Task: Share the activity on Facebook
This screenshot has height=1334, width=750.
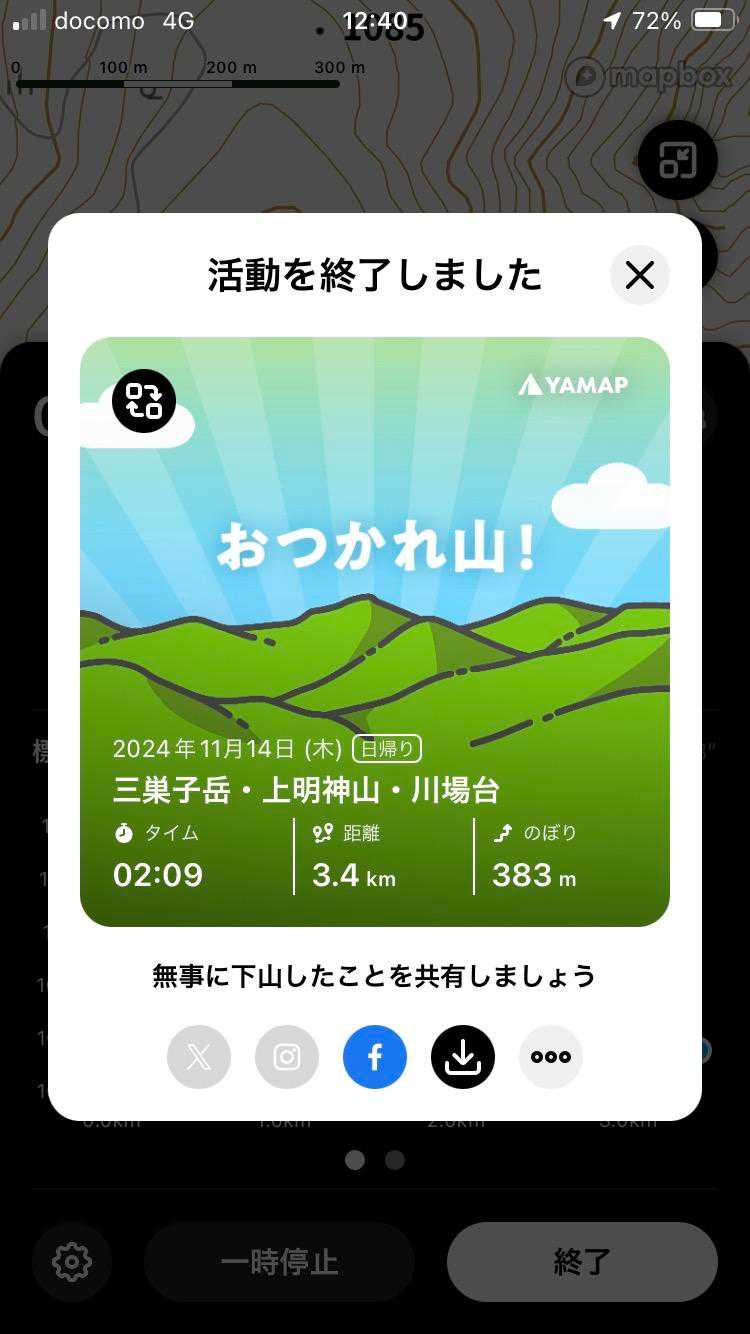Action: [x=375, y=1057]
